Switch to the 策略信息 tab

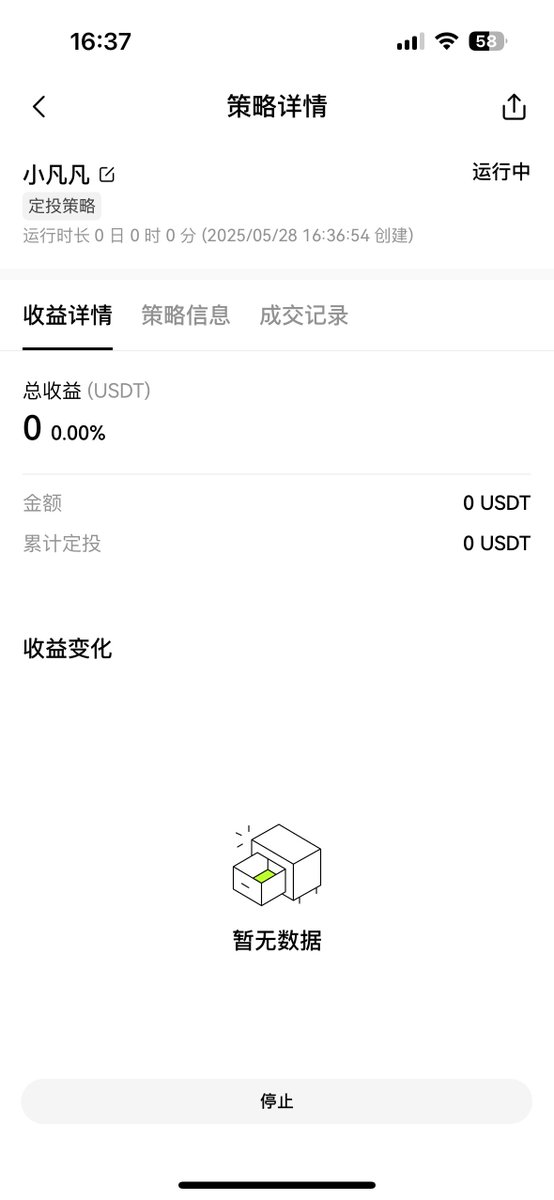point(186,316)
